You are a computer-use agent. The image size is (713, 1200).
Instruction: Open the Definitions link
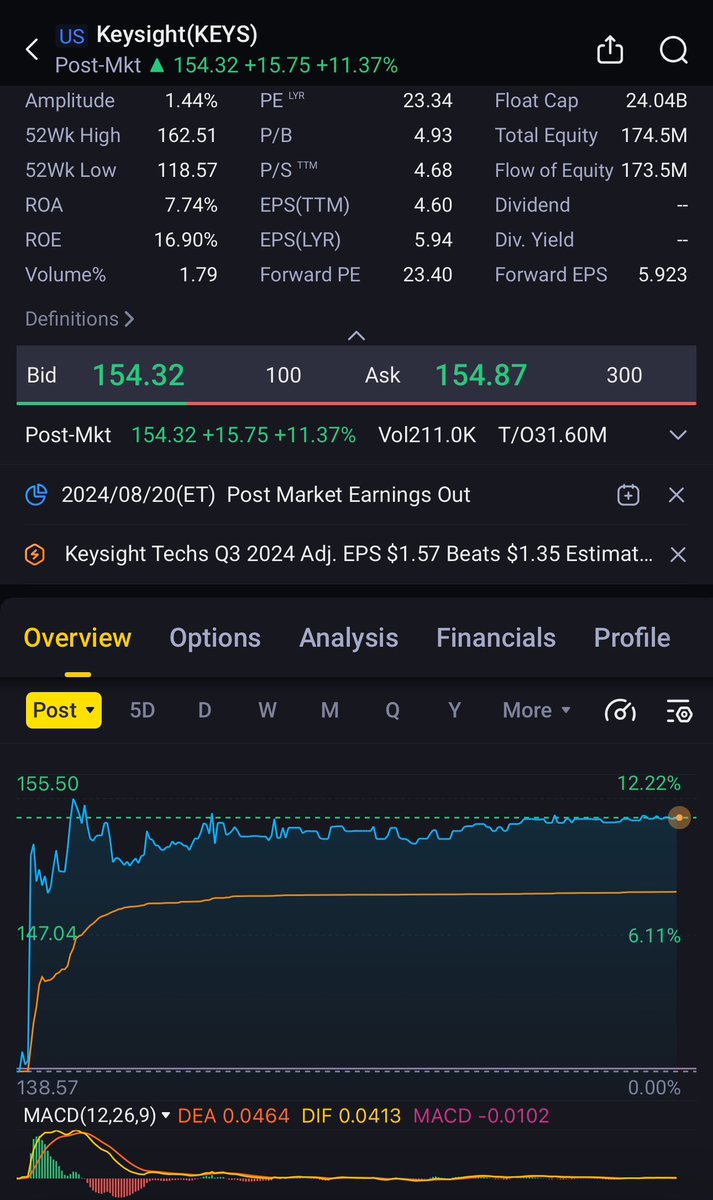tap(79, 319)
